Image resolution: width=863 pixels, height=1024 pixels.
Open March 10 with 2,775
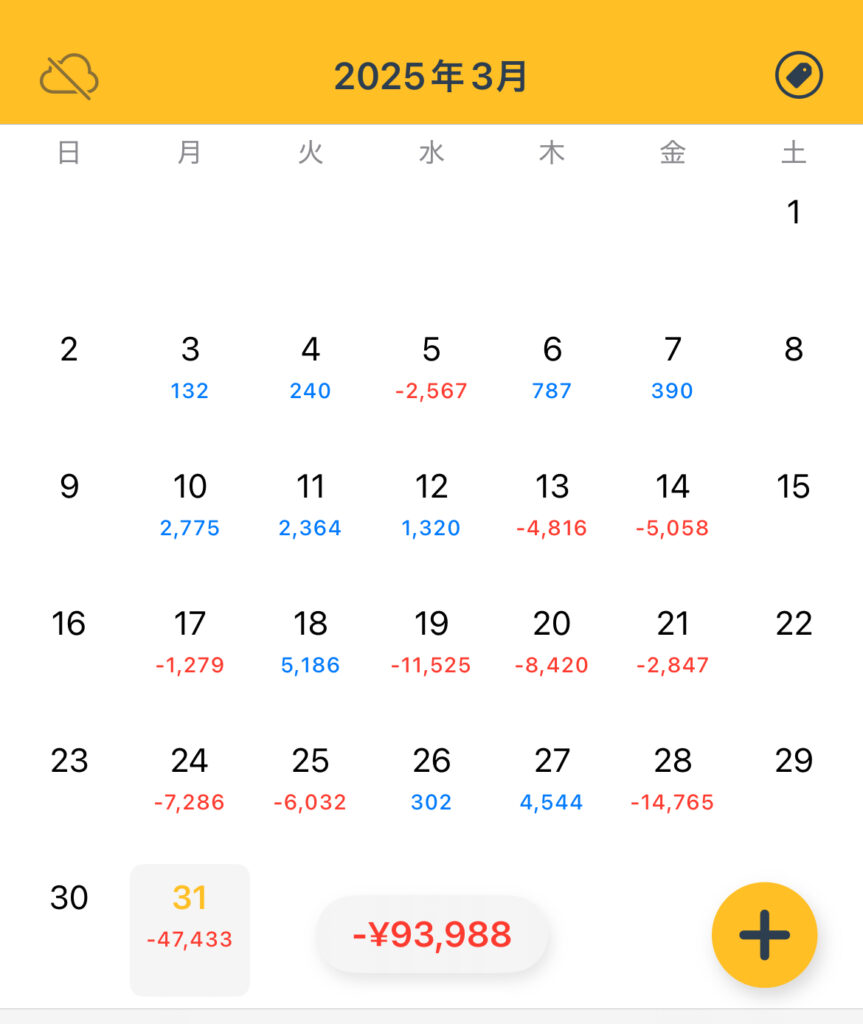[190, 504]
